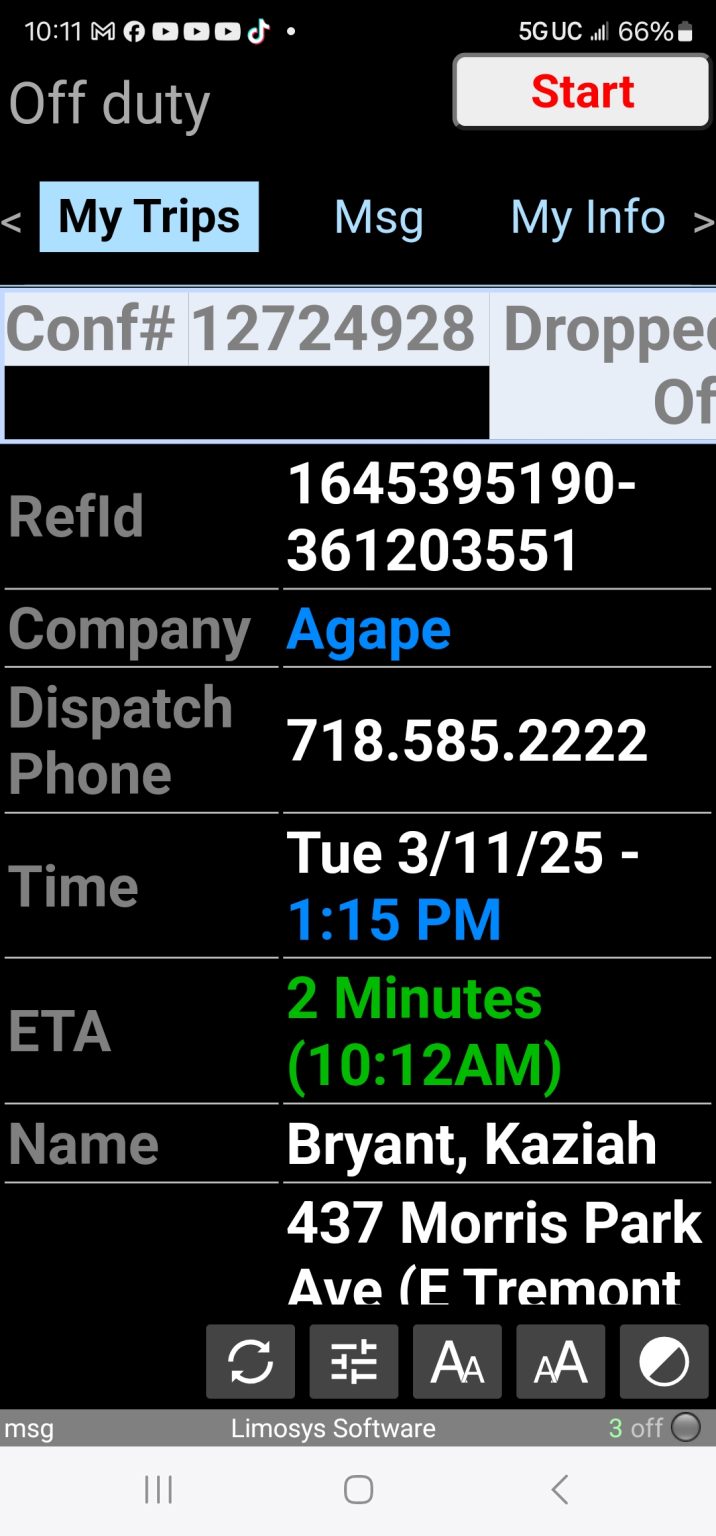Toggle the contrast theme icon
The image size is (716, 1536).
[x=664, y=1361]
